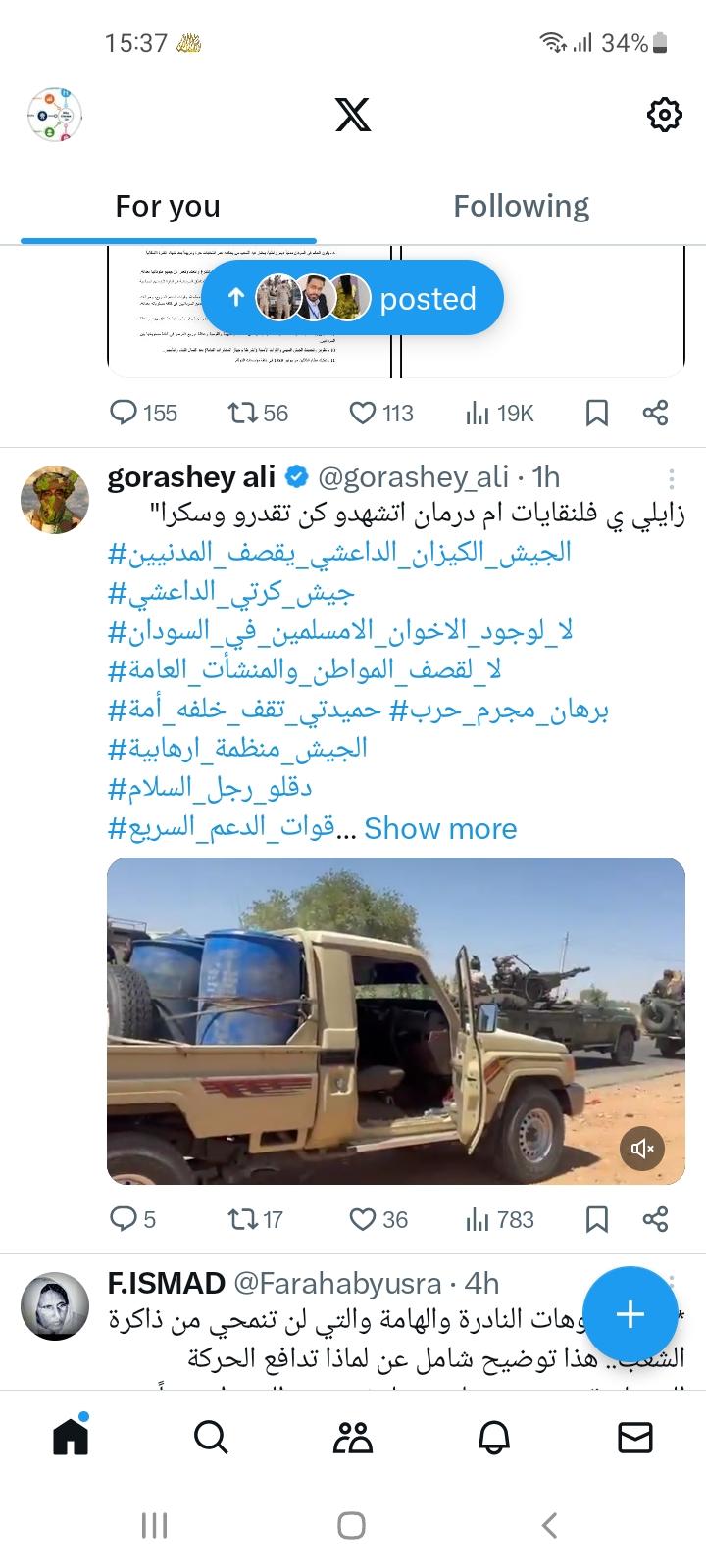Open the profile avatar drawer
The width and height of the screenshot is (706, 1568).
[x=54, y=115]
